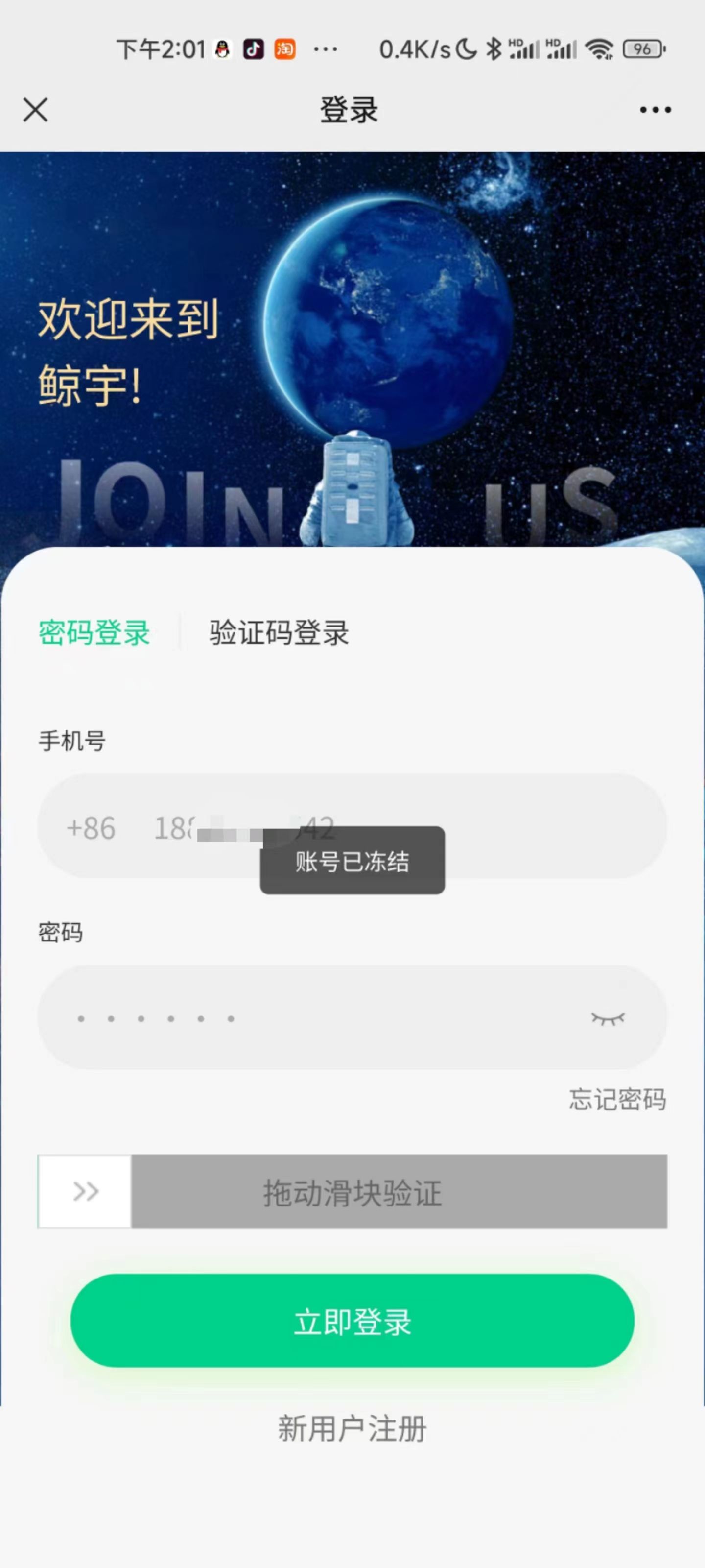Open 忘记密码 to reset password
This screenshot has height=1568, width=705.
click(x=617, y=1099)
